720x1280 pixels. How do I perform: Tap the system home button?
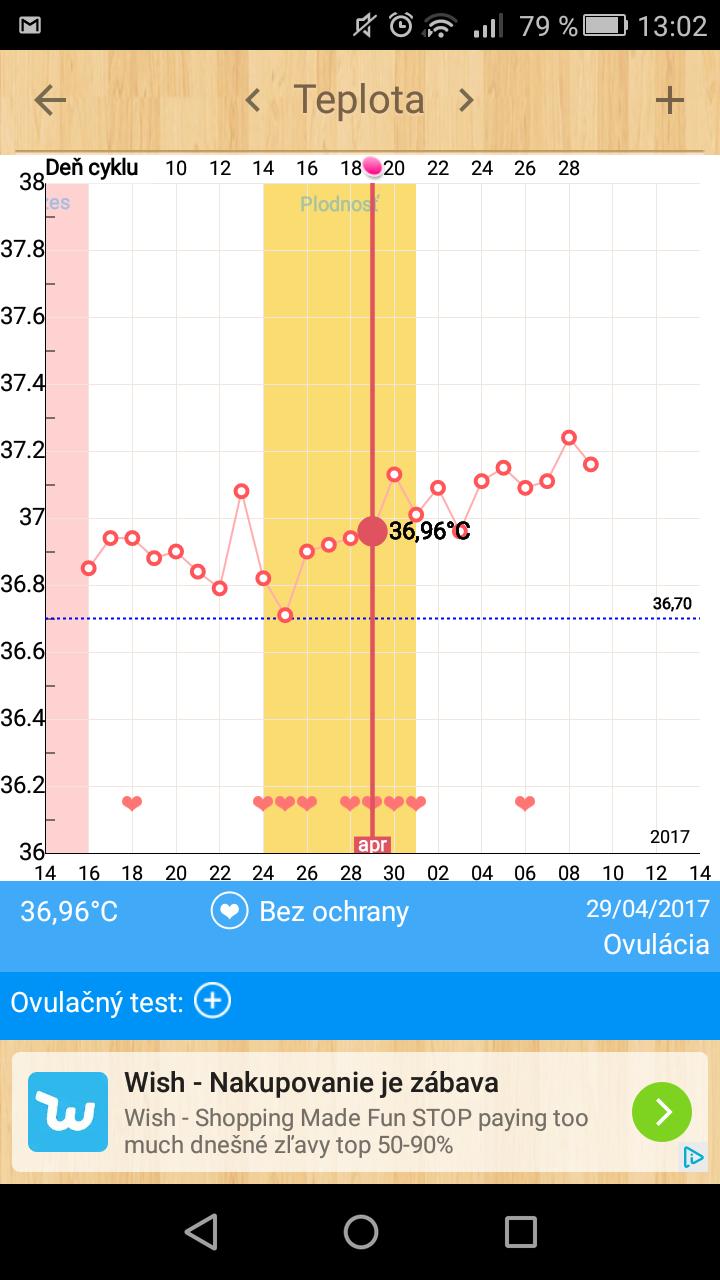[360, 1232]
